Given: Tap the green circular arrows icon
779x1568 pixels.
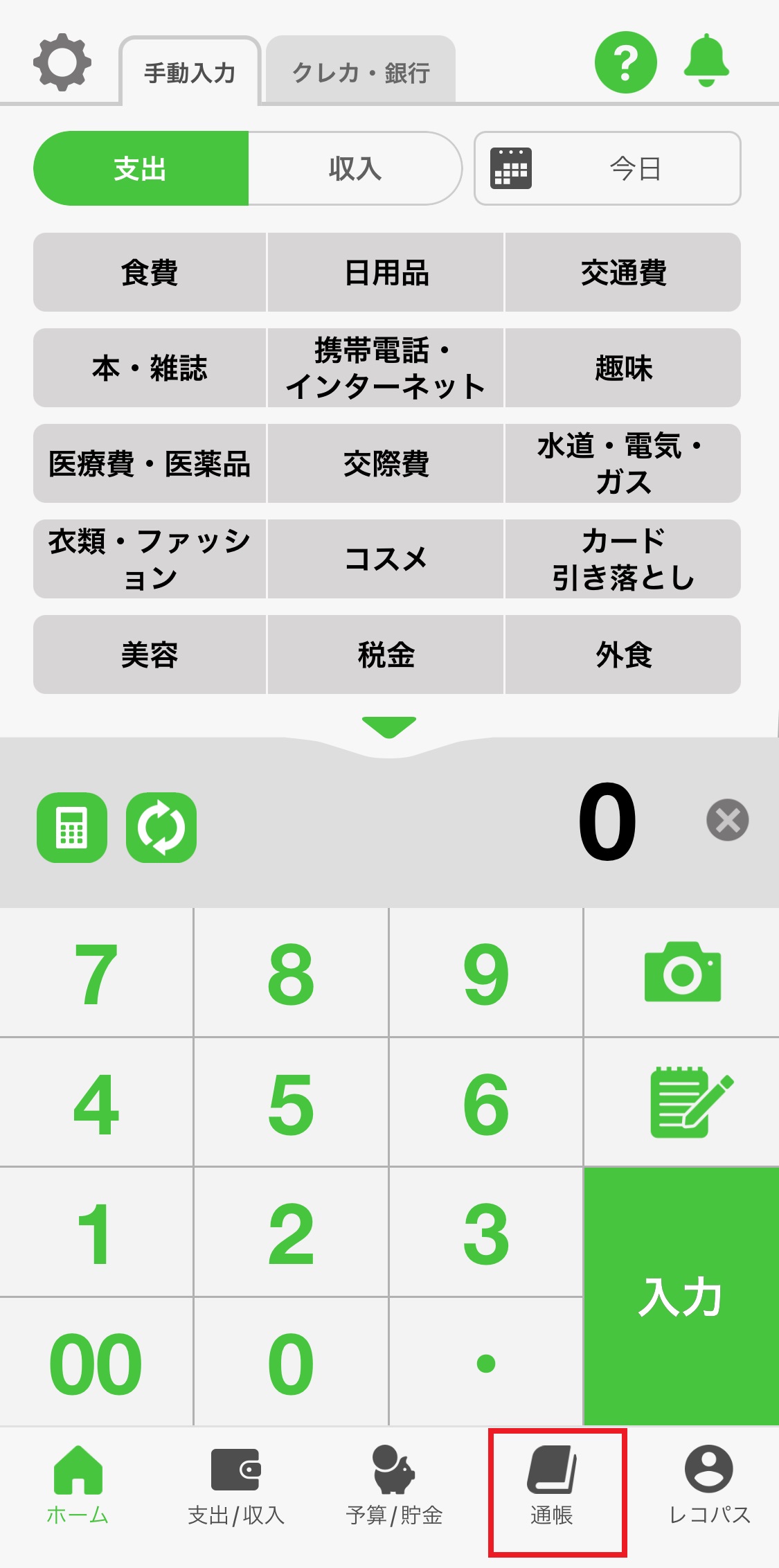Looking at the screenshot, I should click(161, 828).
